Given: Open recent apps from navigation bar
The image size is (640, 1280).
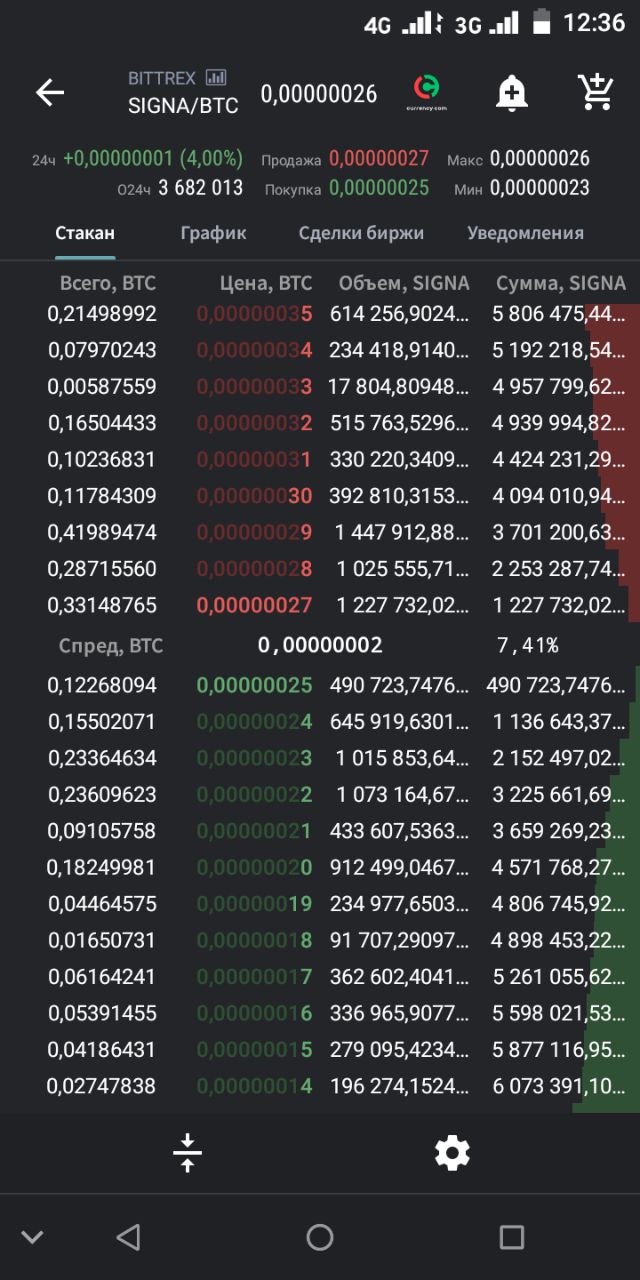Looking at the screenshot, I should (x=511, y=1238).
